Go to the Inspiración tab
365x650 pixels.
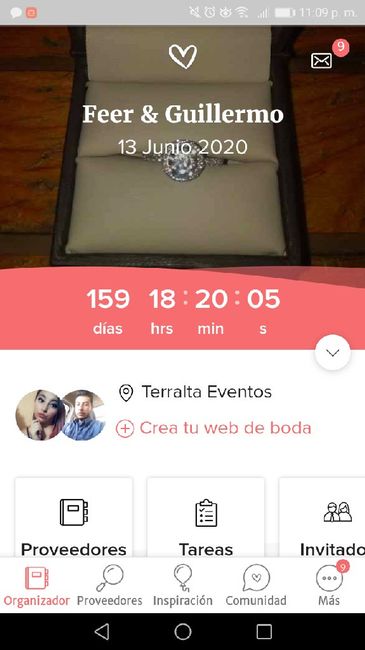[182, 586]
